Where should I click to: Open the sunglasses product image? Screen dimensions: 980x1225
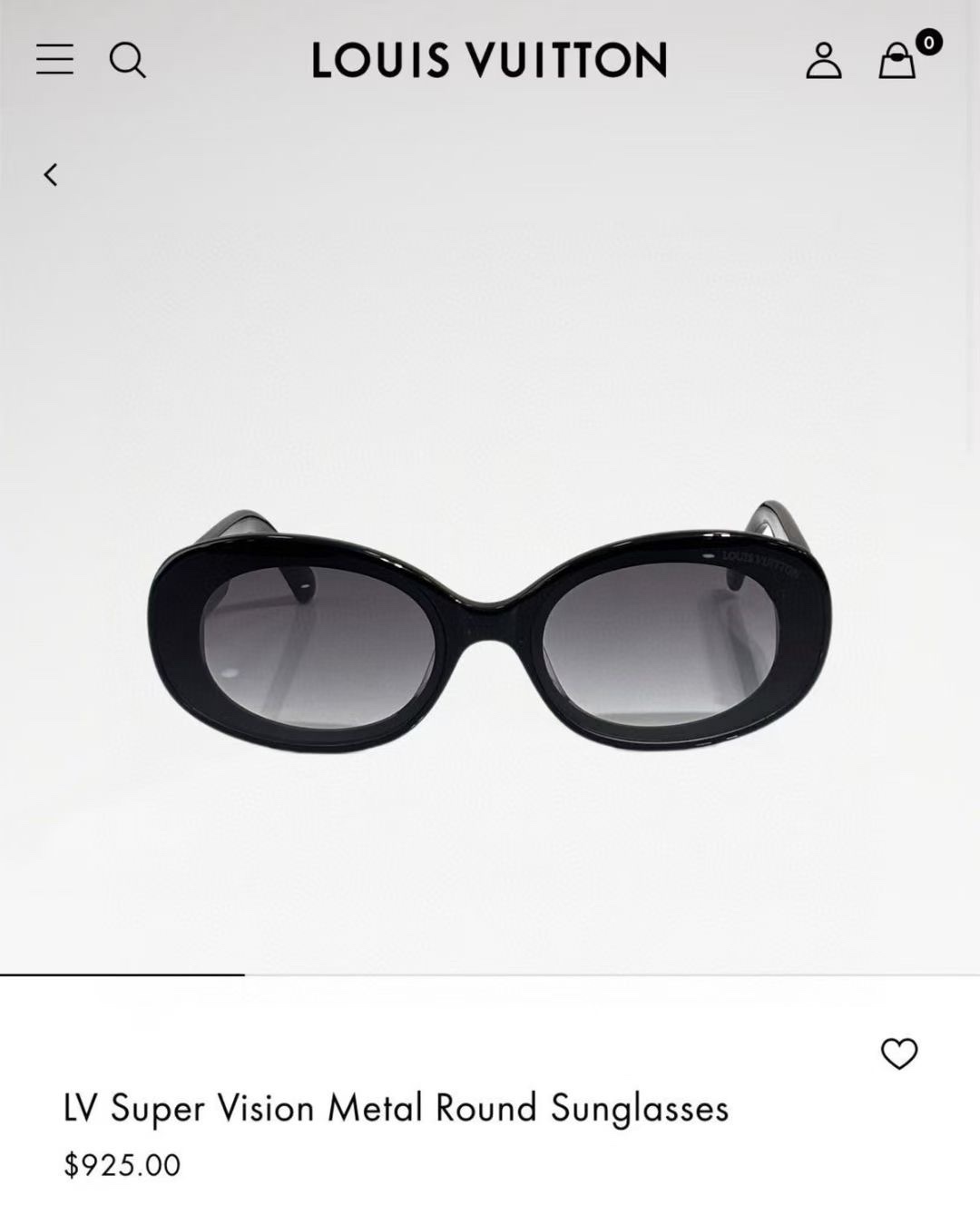coord(489,628)
